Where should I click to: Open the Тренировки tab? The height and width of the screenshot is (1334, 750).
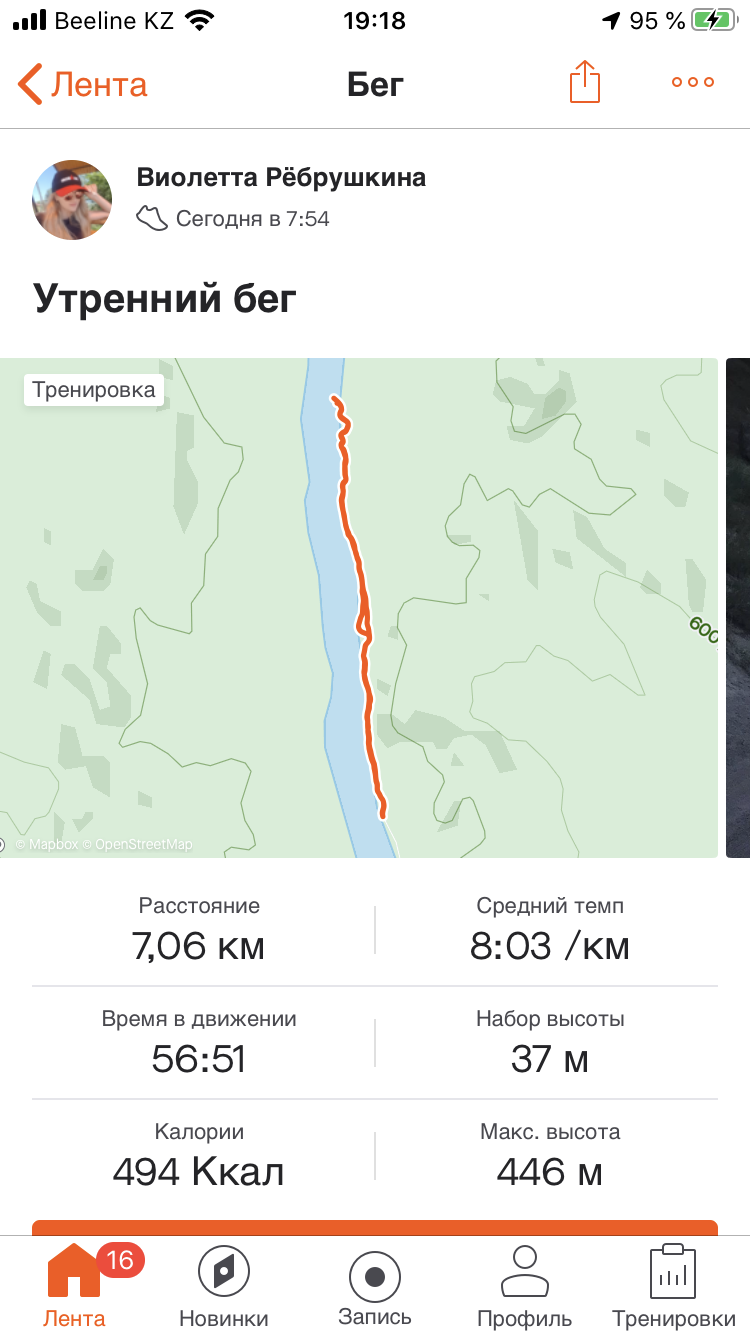(x=672, y=1285)
